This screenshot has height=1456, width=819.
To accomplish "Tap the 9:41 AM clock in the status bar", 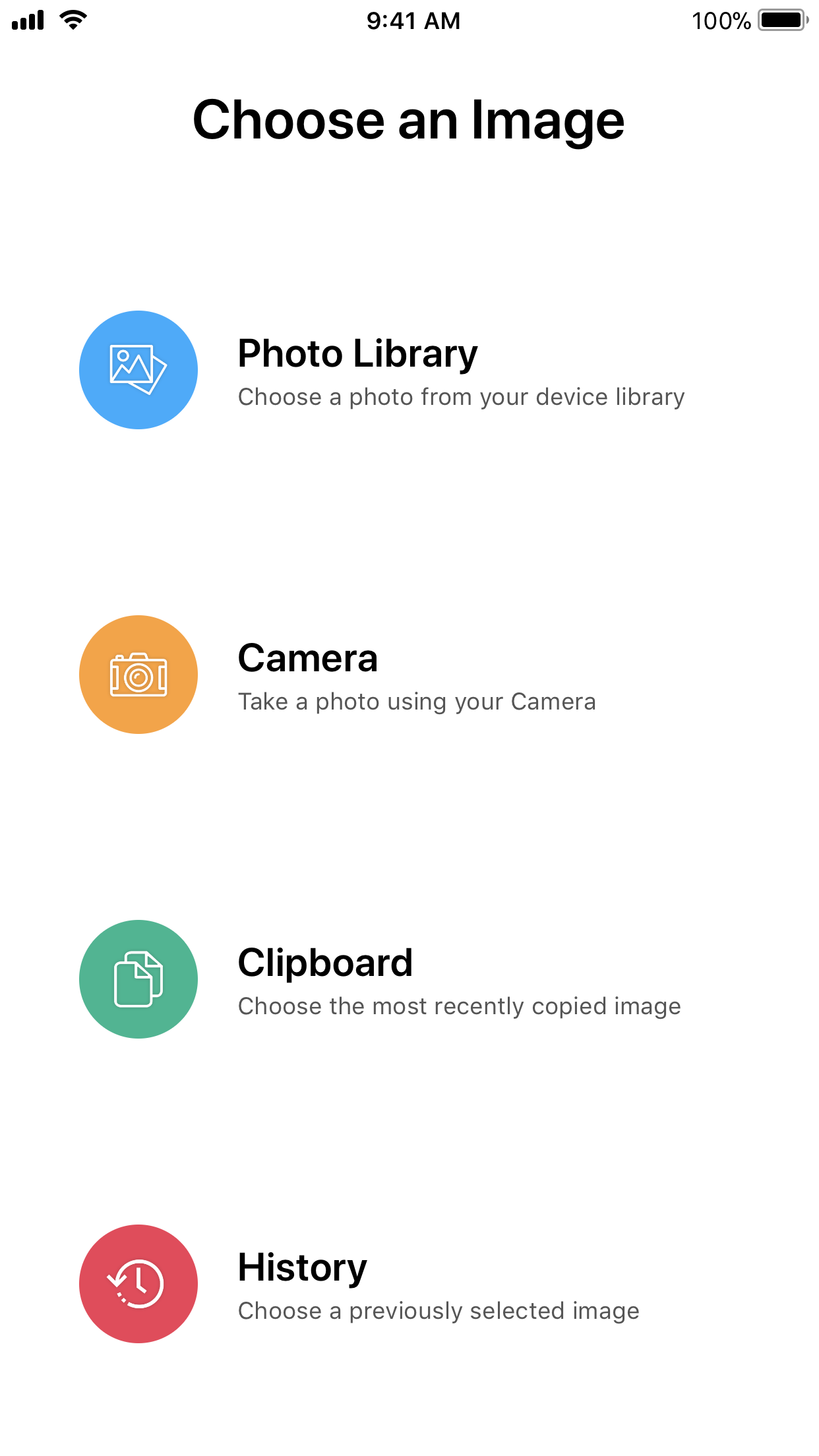I will 412,20.
